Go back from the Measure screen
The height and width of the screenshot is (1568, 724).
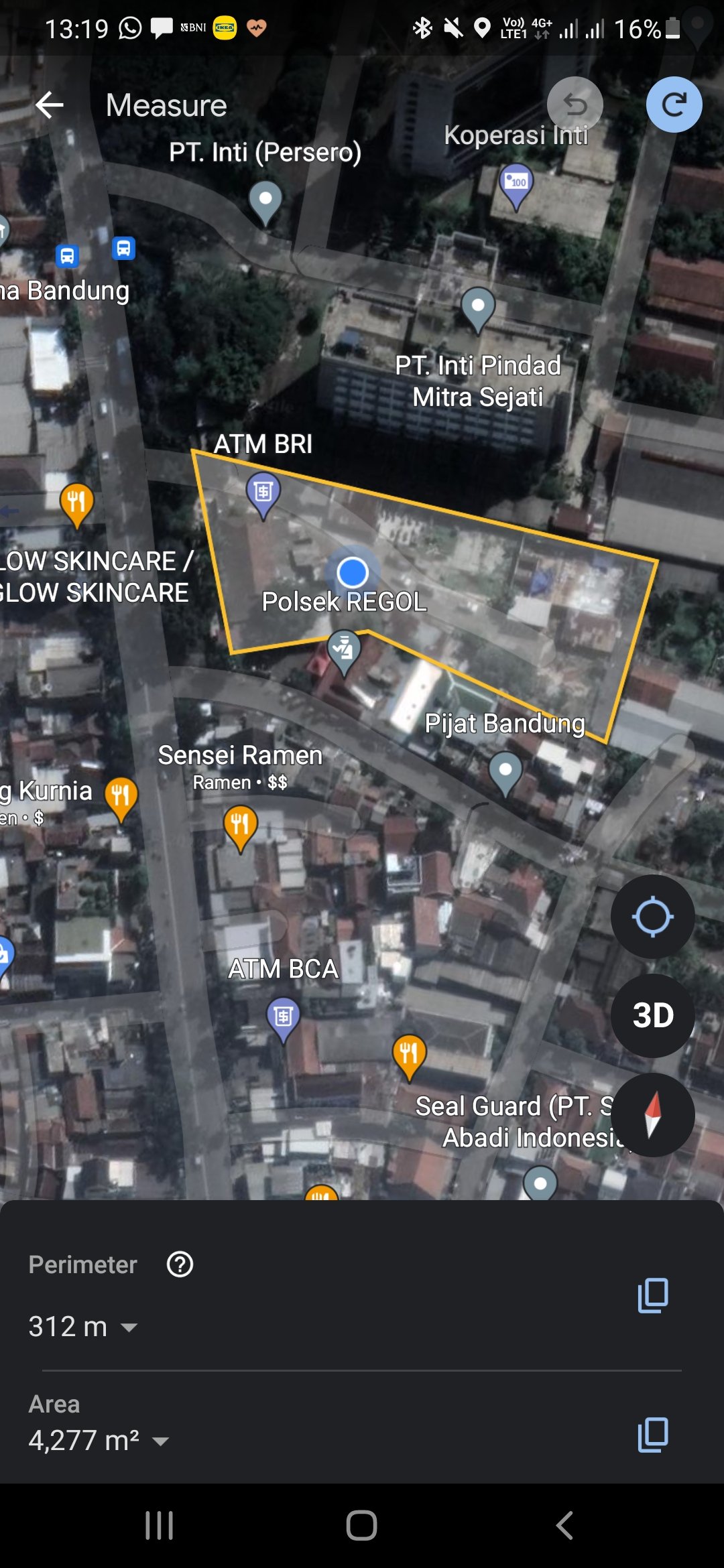(x=50, y=105)
